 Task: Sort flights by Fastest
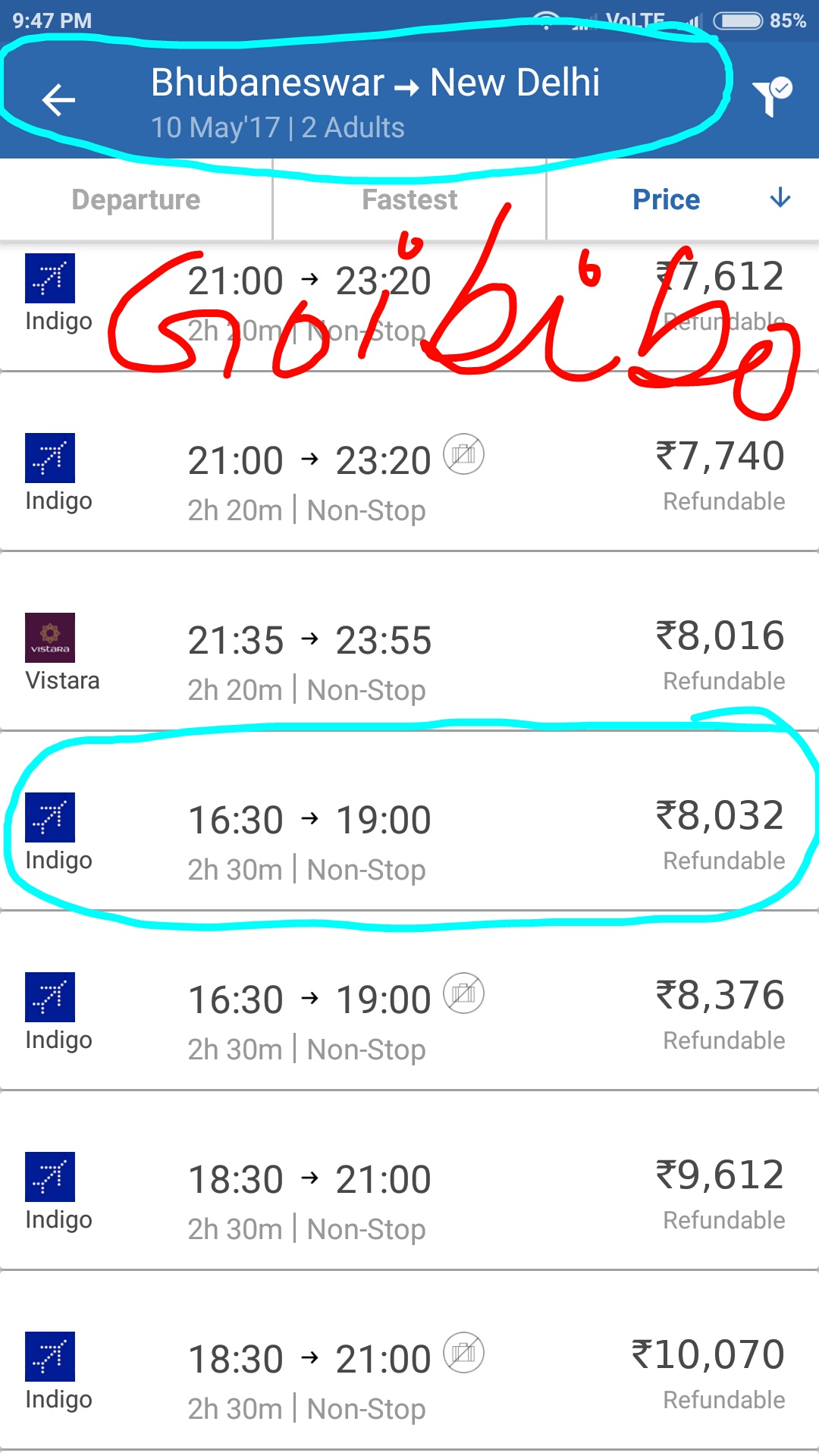click(409, 199)
